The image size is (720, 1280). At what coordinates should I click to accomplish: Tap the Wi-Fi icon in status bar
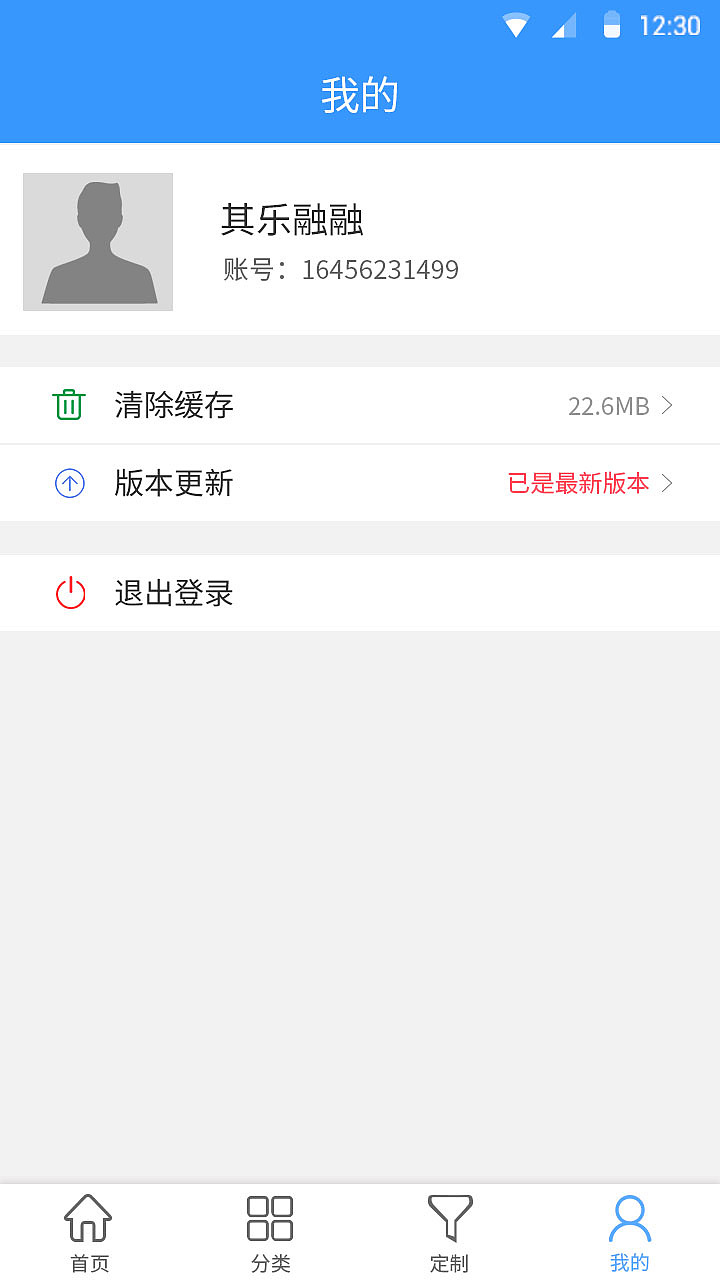pyautogui.click(x=516, y=25)
